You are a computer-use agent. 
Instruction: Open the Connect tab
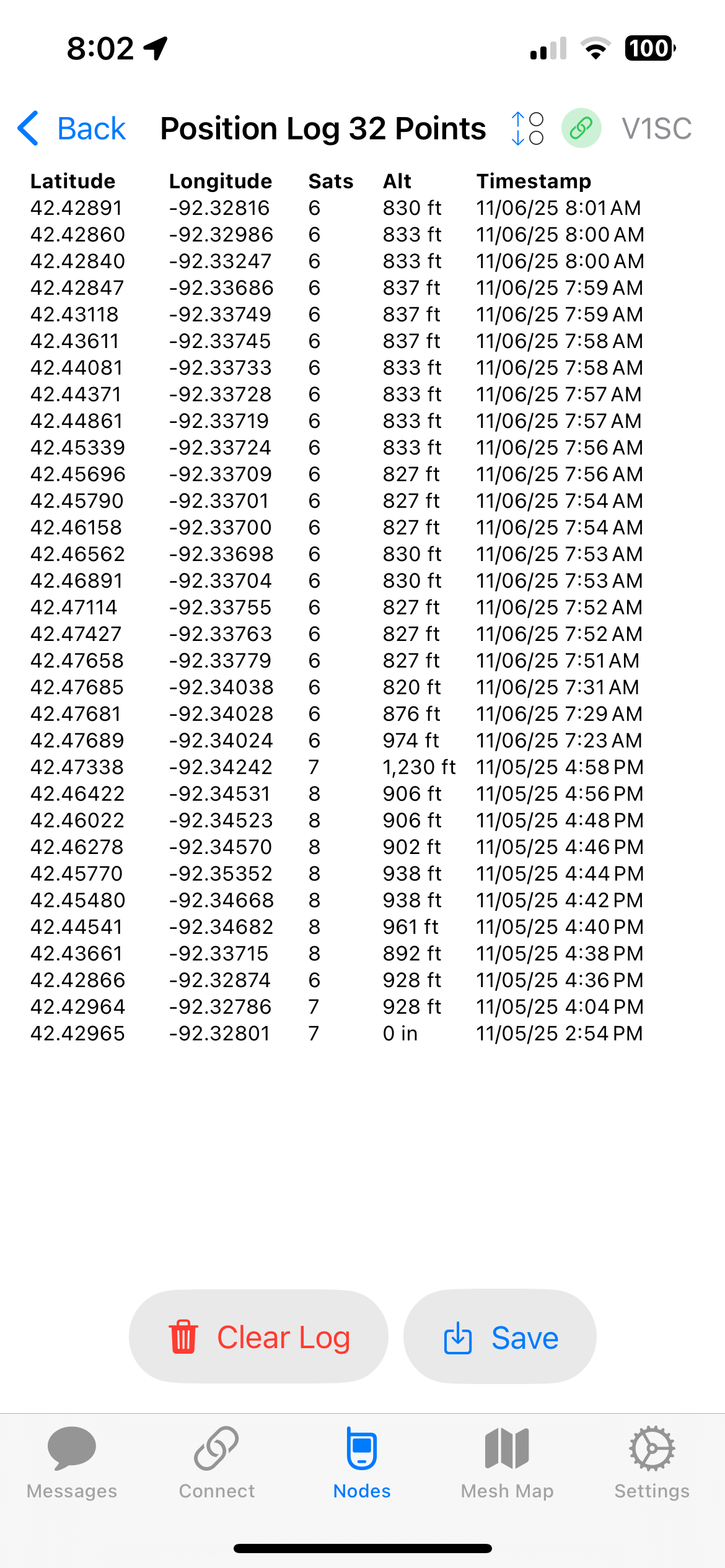(x=217, y=1463)
